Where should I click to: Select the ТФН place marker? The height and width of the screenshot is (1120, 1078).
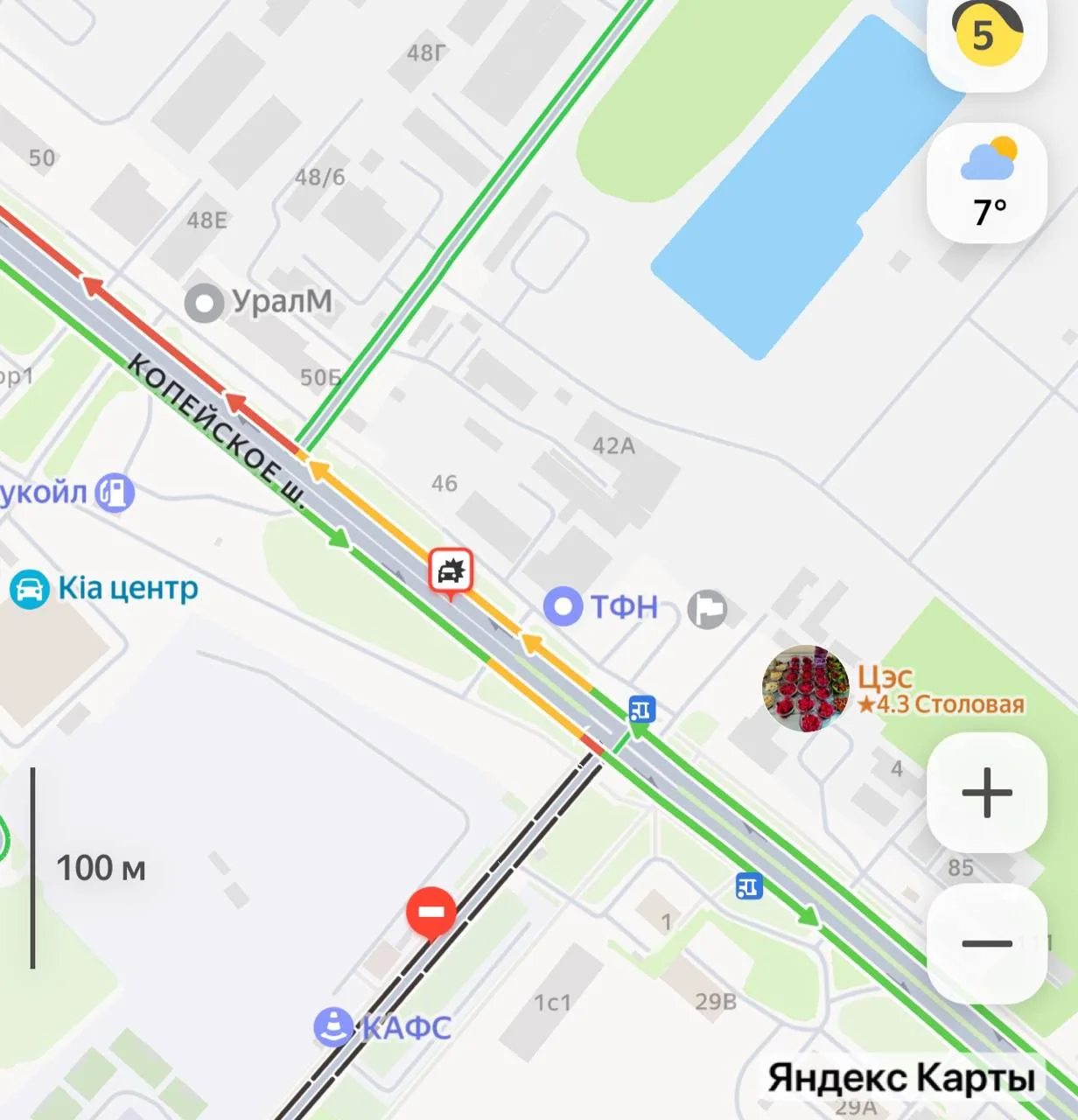coord(563,606)
